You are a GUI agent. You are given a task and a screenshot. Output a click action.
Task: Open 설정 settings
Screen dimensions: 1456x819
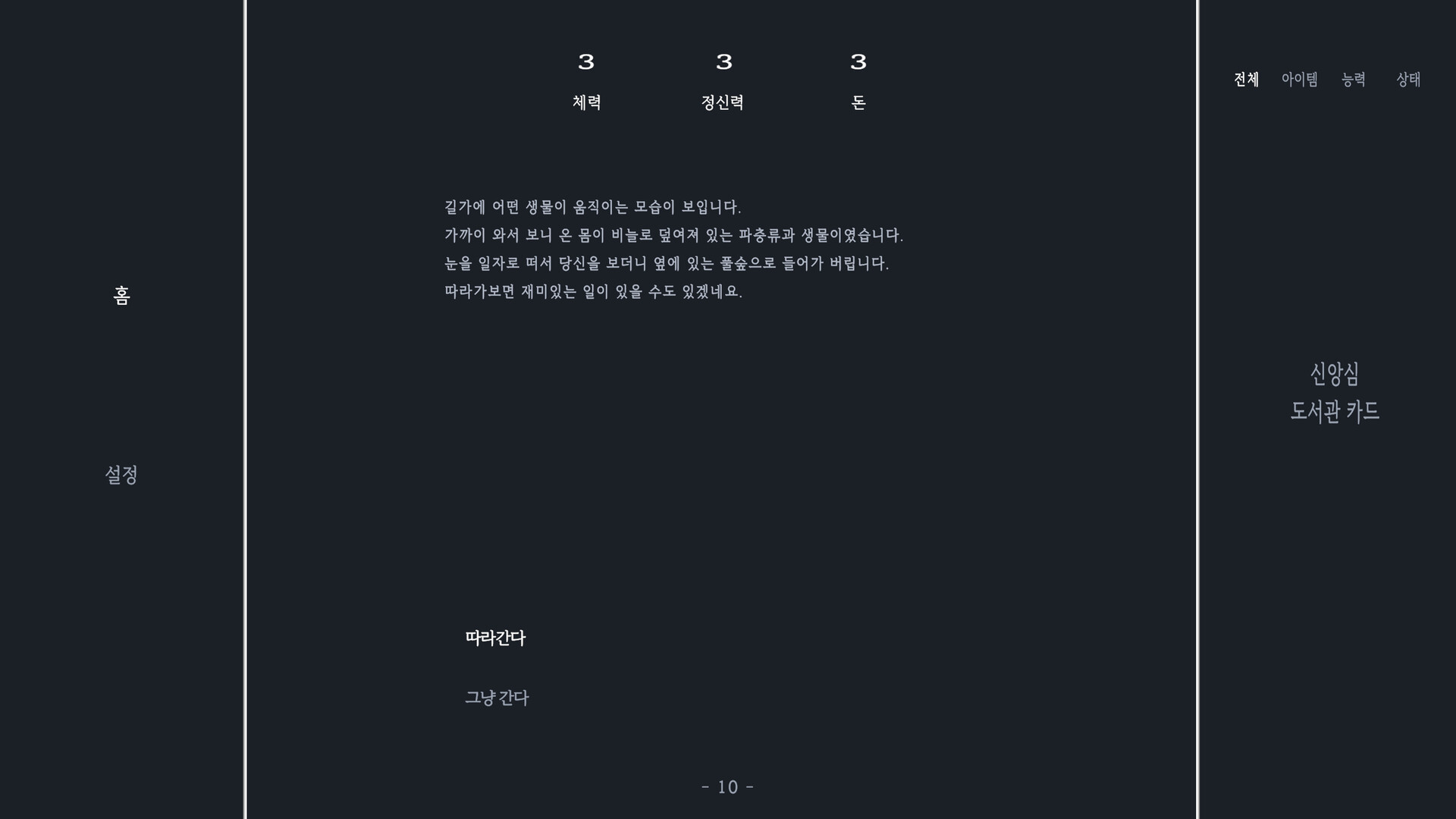coord(121,475)
